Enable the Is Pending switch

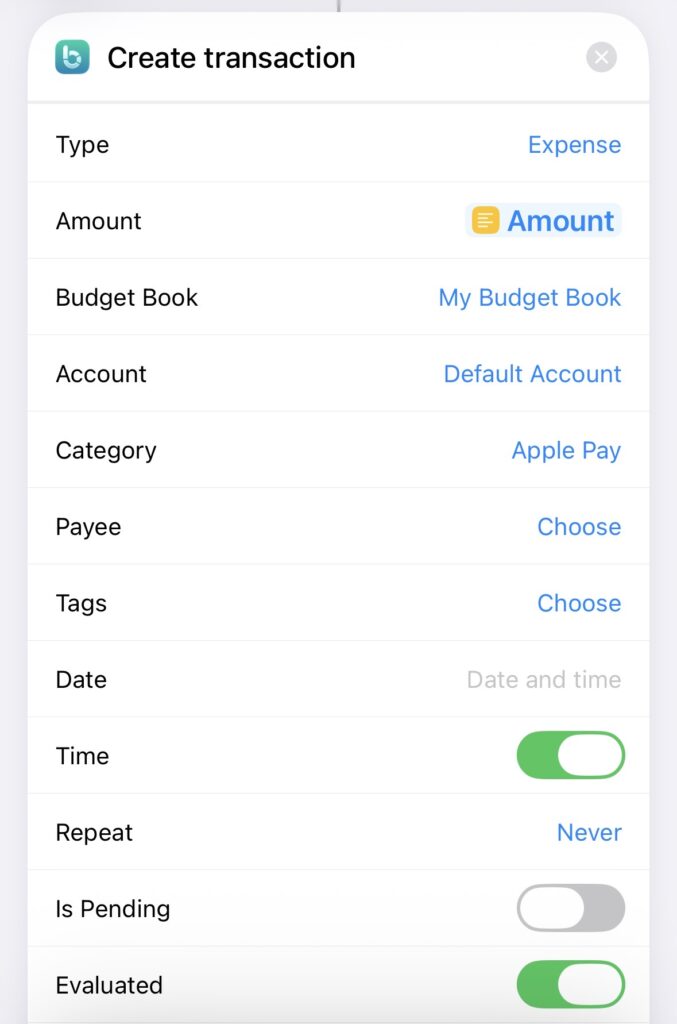tap(570, 909)
